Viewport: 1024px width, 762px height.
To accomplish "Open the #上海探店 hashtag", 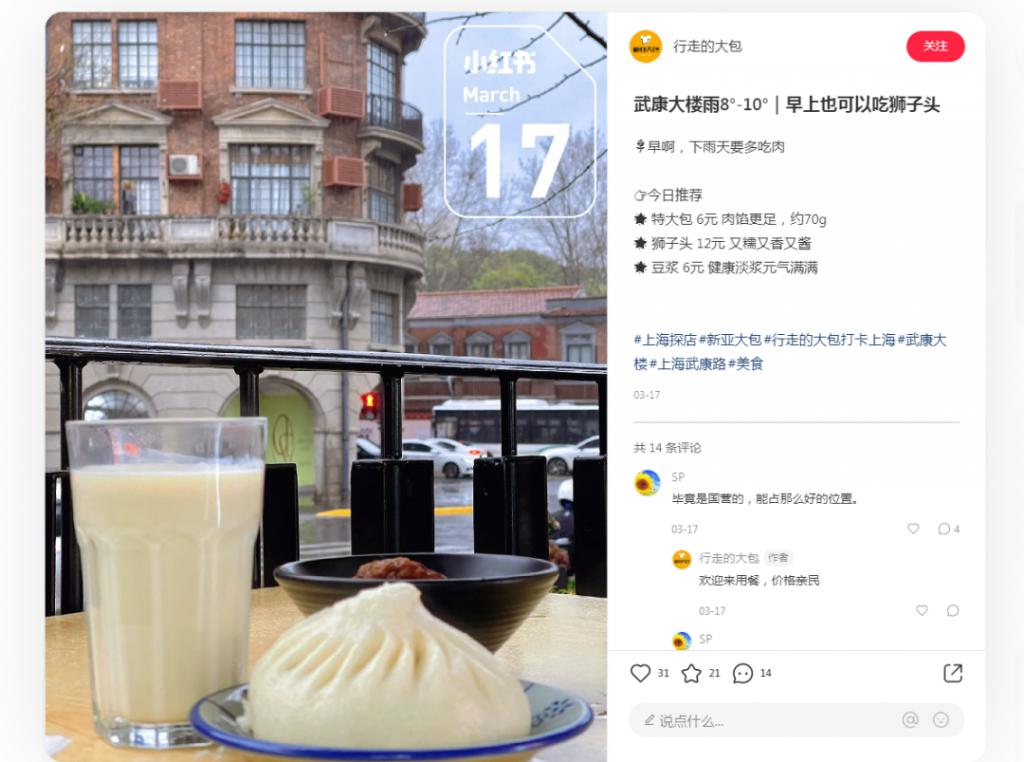I will coord(665,340).
